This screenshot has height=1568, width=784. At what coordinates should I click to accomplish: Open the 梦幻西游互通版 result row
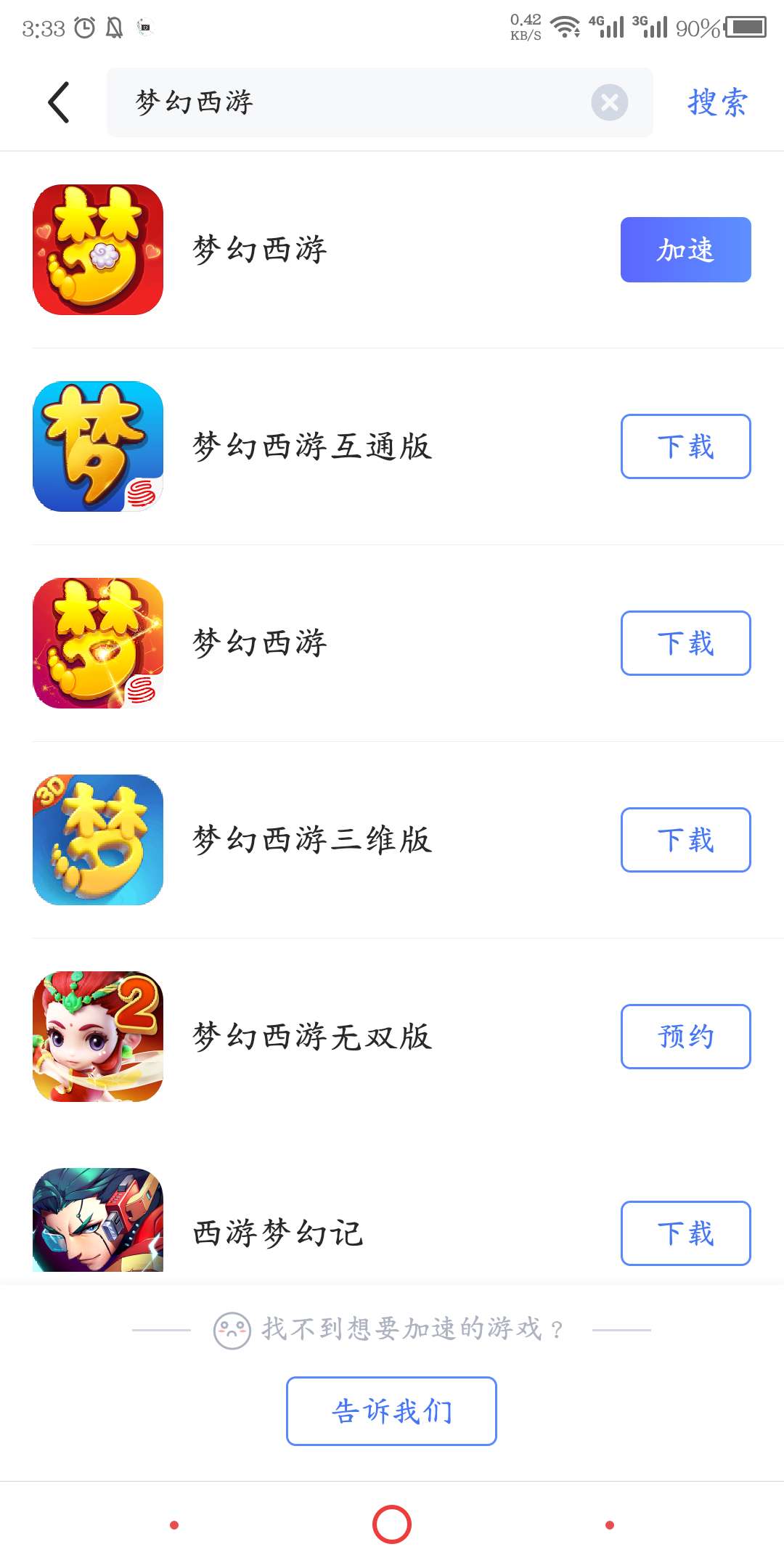(x=312, y=446)
